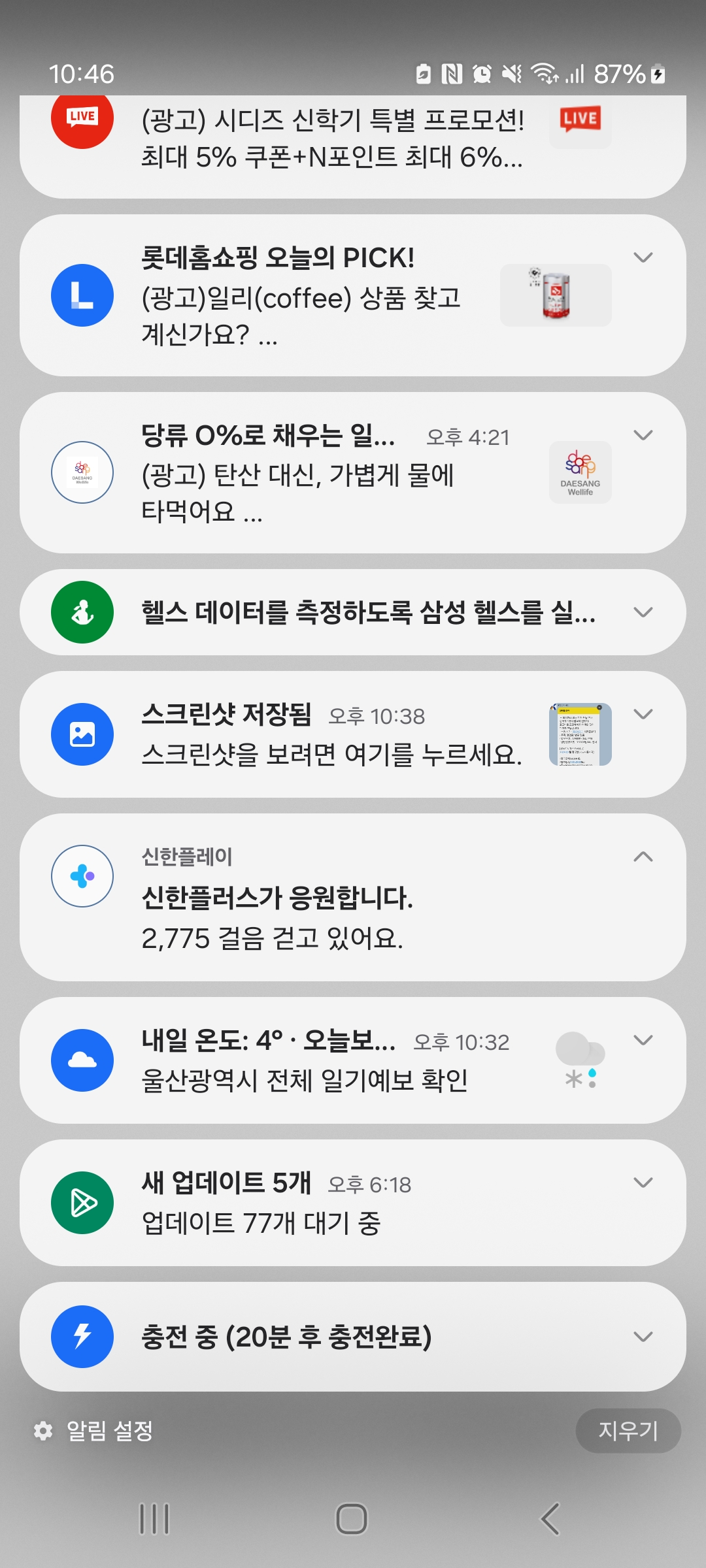The width and height of the screenshot is (706, 1568).
Task: Expand the 스크린샷 저장됨 notification chevron
Action: tap(643, 714)
